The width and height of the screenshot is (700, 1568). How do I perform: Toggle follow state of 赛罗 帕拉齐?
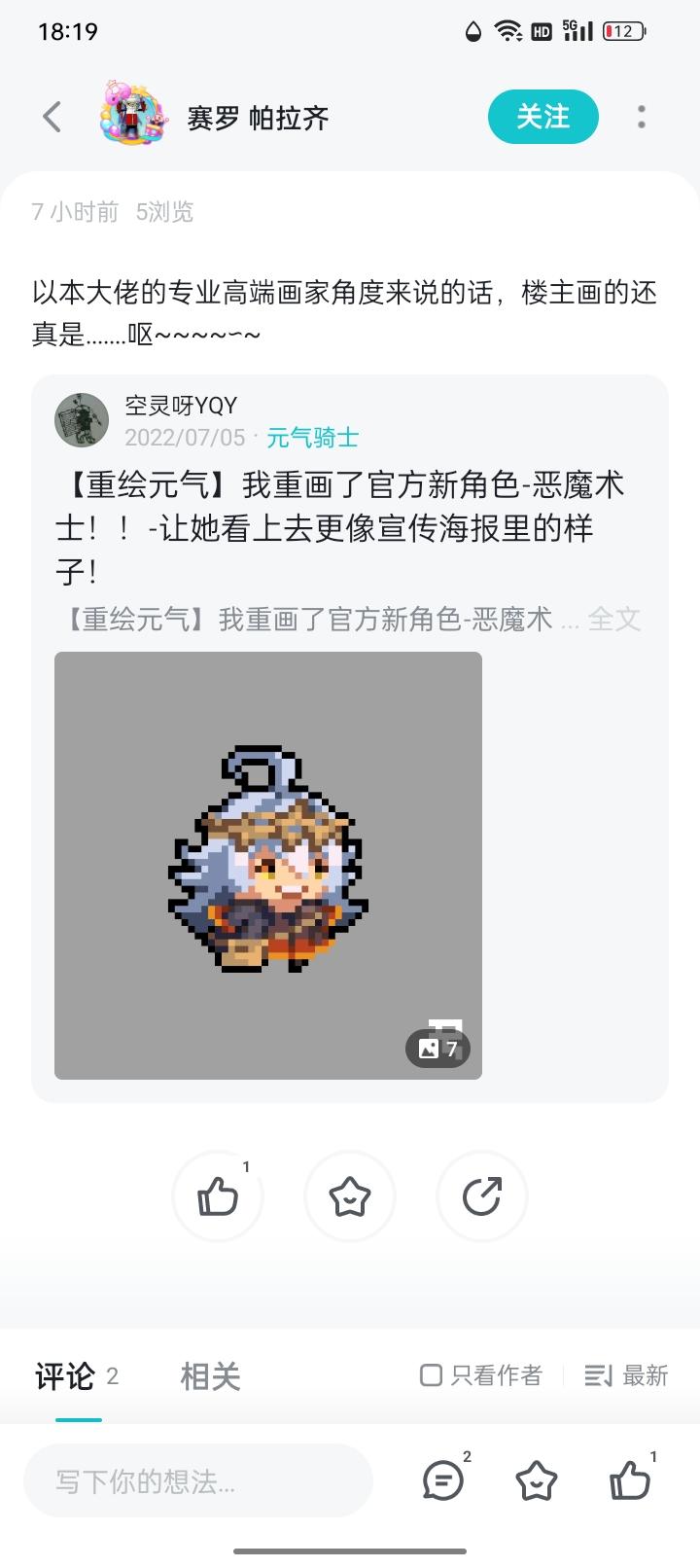coord(543,116)
